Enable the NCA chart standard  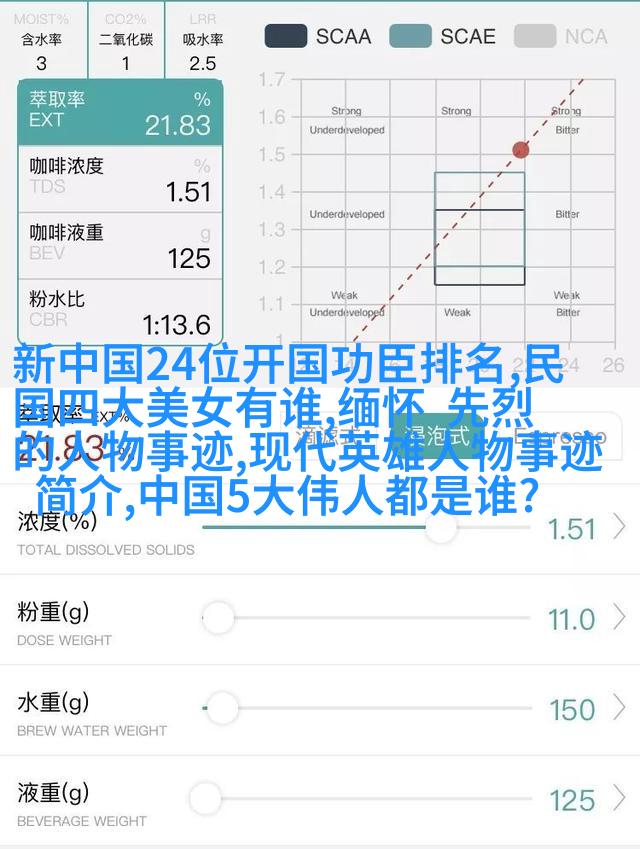tap(561, 36)
